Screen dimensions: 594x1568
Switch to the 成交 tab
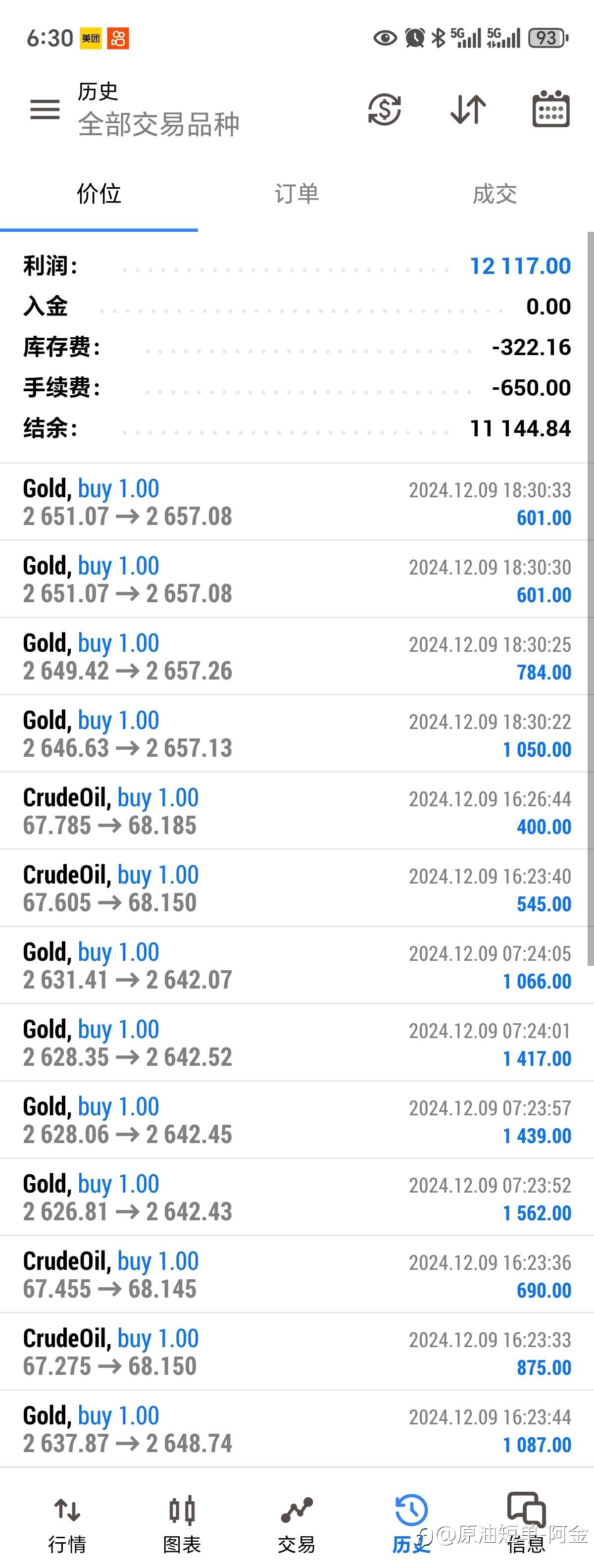pyautogui.click(x=495, y=194)
